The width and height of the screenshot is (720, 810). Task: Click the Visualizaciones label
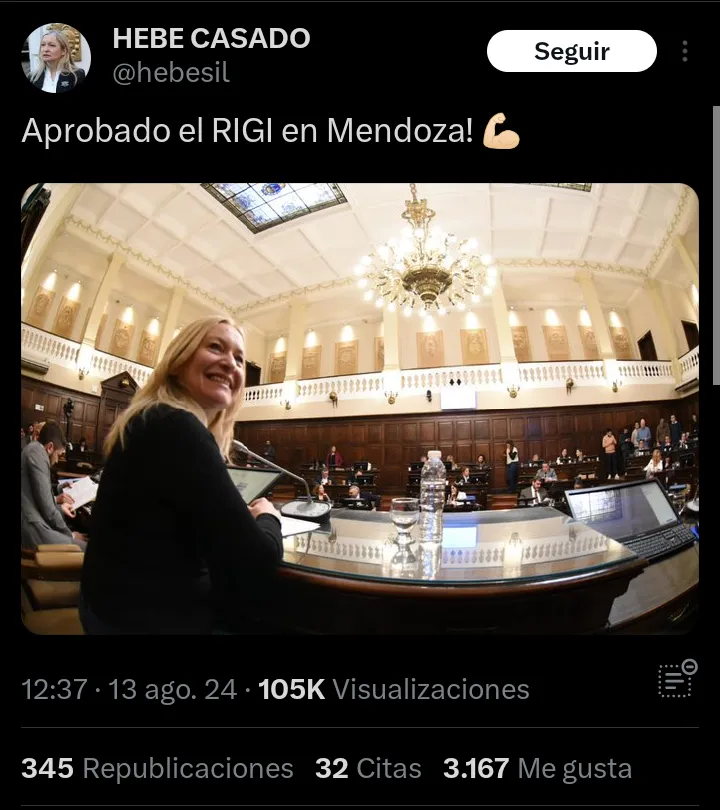tap(430, 688)
